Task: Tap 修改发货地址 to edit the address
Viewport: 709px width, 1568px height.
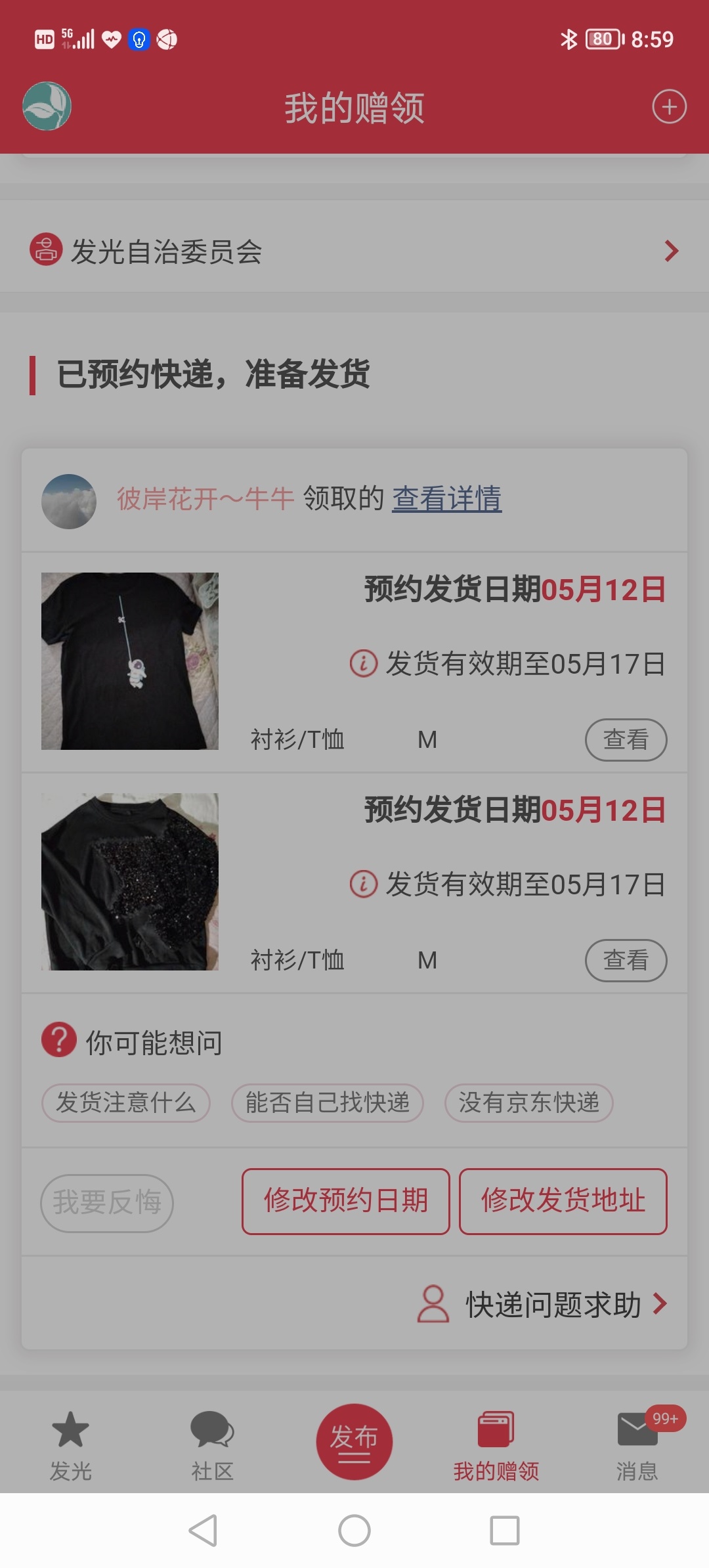Action: 563,1201
